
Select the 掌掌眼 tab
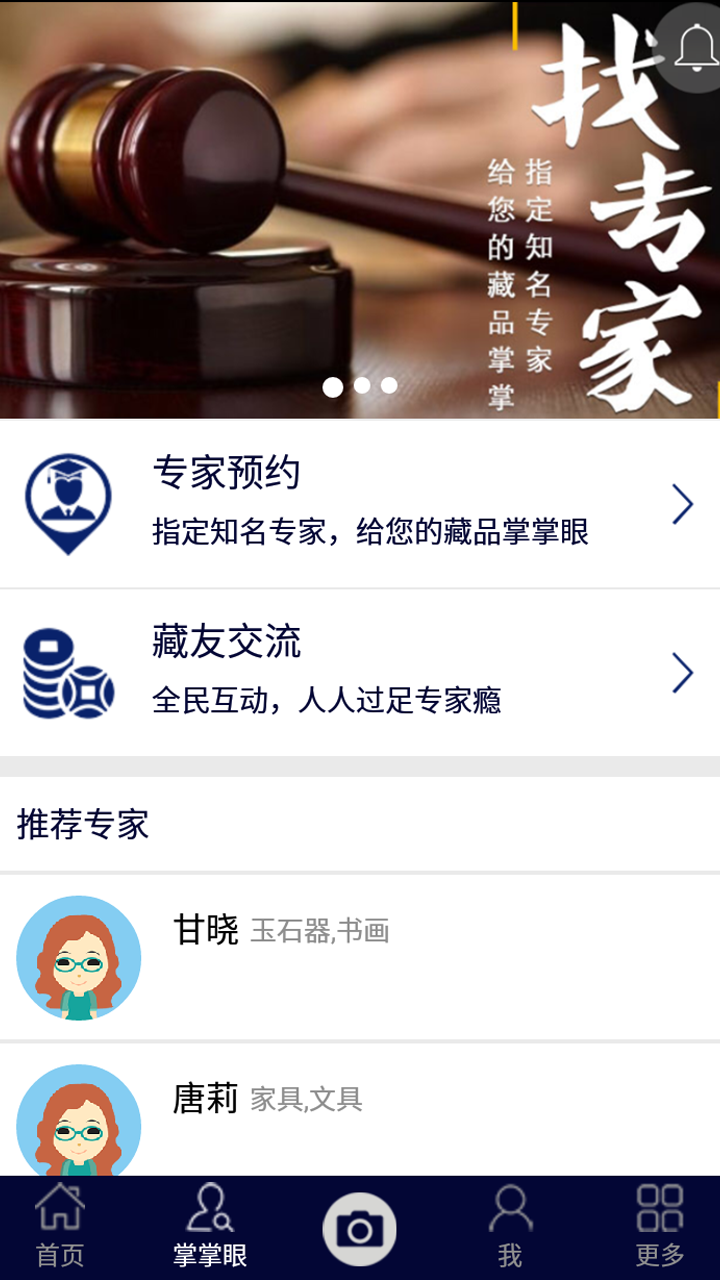pyautogui.click(x=210, y=1227)
